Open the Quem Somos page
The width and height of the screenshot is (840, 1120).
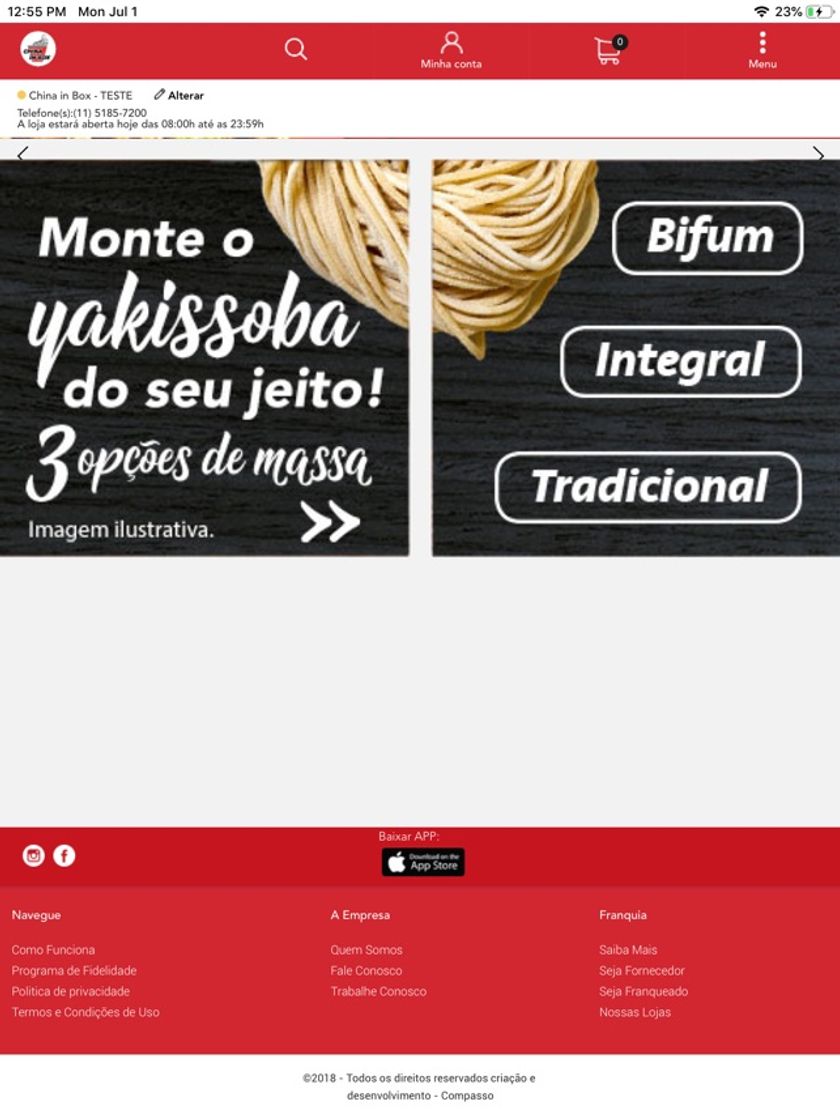point(366,950)
